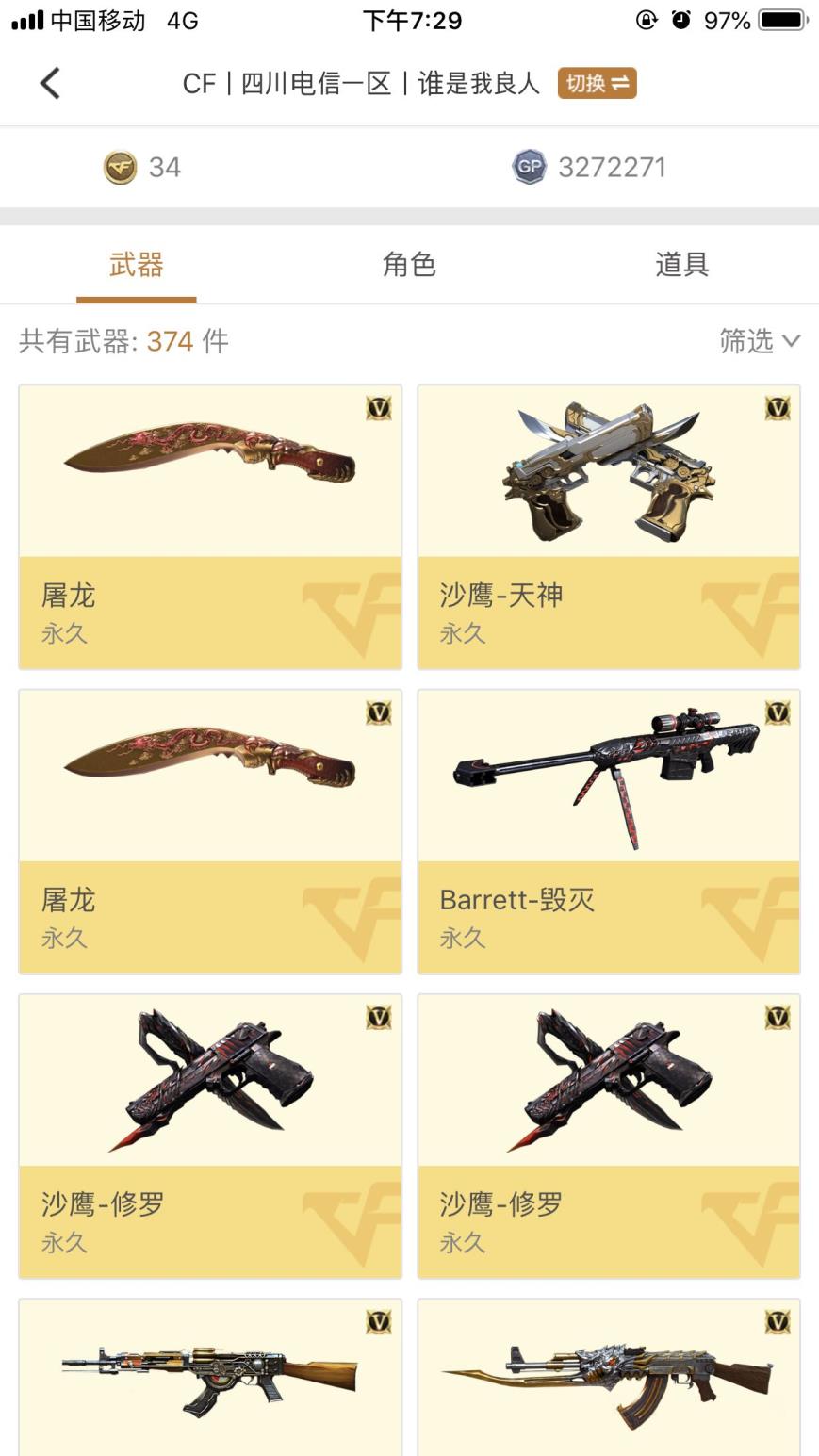Open the Barrett-毁灭 weapon card
The height and width of the screenshot is (1456, 819).
click(x=609, y=831)
